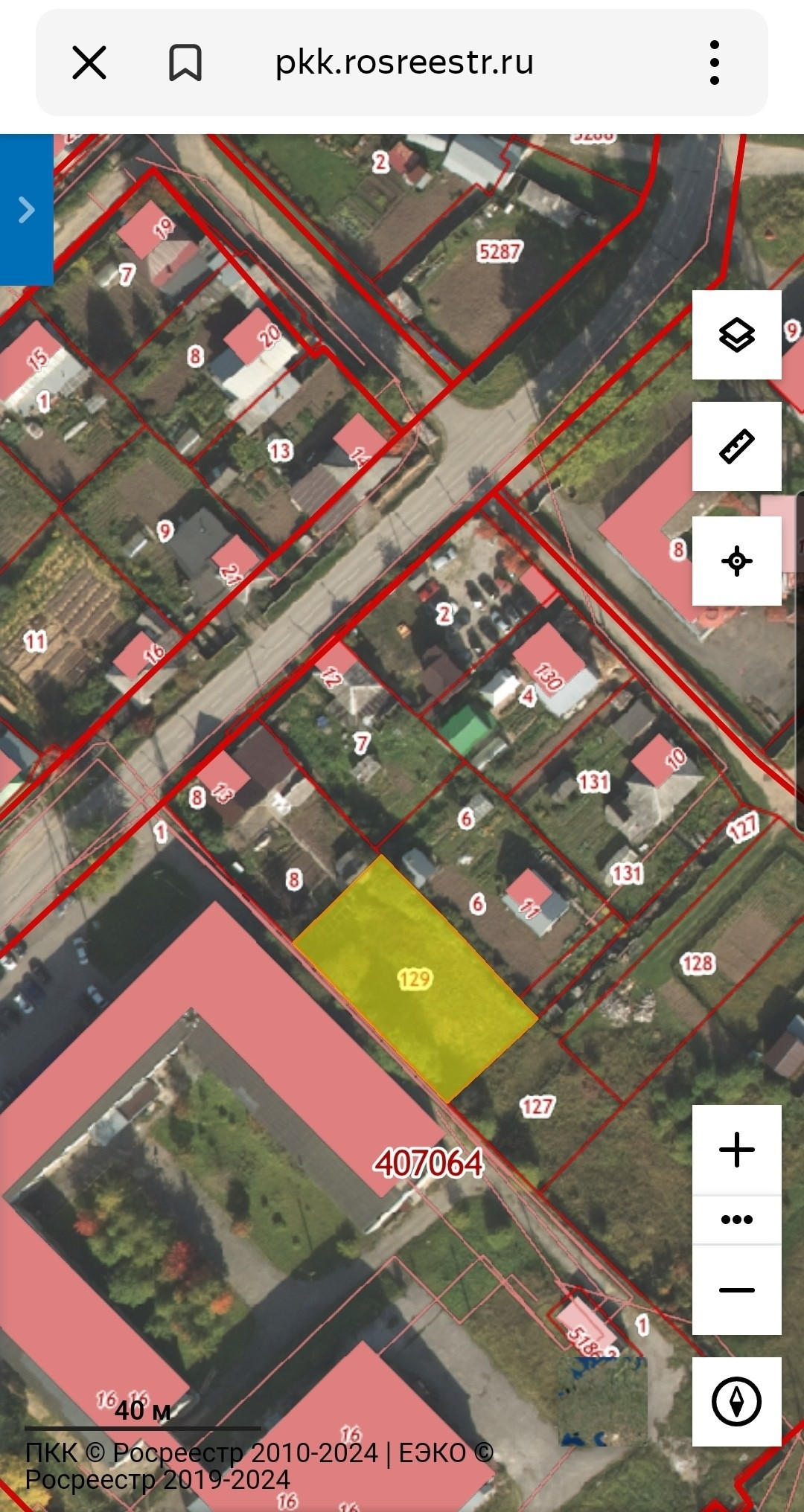Zoom out of the map

(x=736, y=1290)
